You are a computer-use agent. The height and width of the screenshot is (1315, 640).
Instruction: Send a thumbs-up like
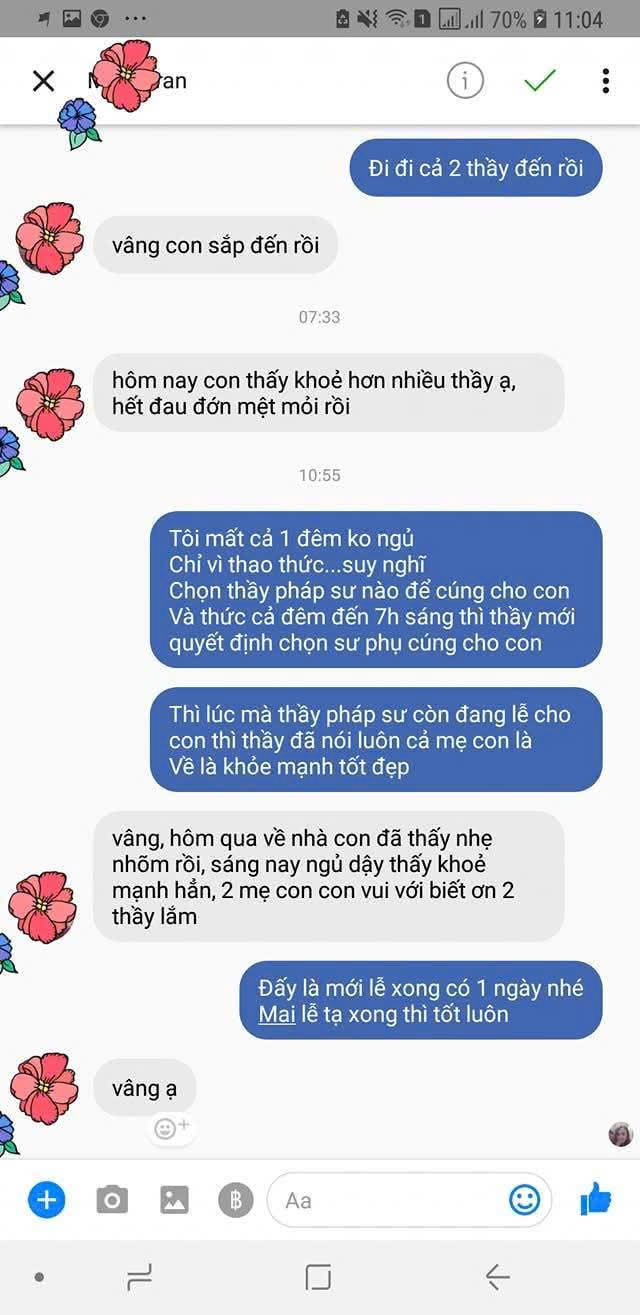coord(596,1198)
